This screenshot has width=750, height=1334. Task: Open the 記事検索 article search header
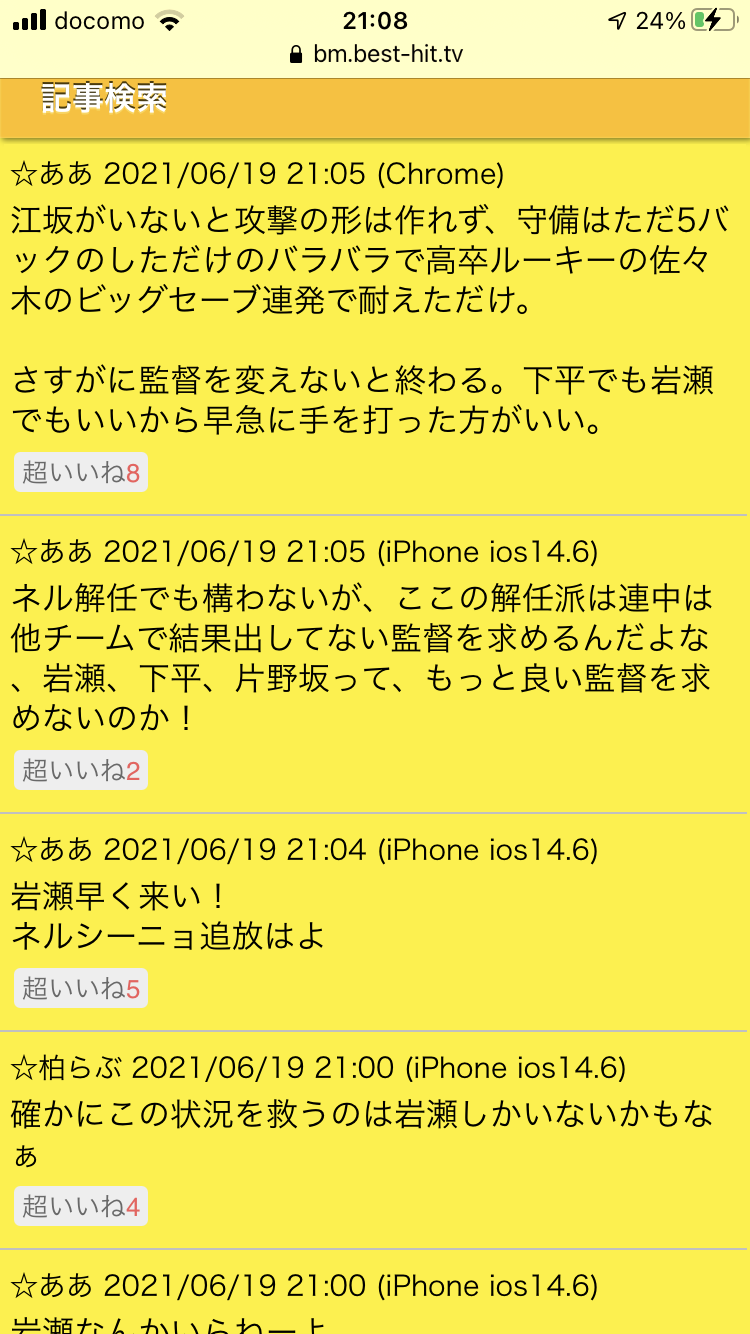pyautogui.click(x=104, y=99)
